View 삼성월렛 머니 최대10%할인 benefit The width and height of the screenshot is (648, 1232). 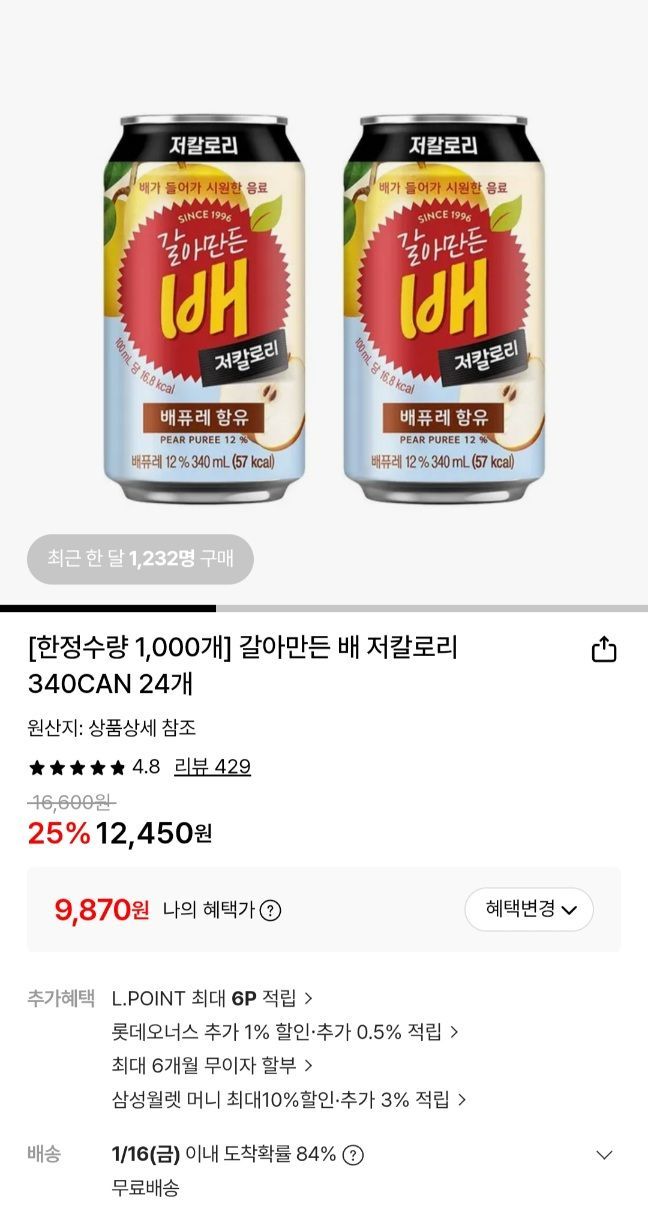289,1100
